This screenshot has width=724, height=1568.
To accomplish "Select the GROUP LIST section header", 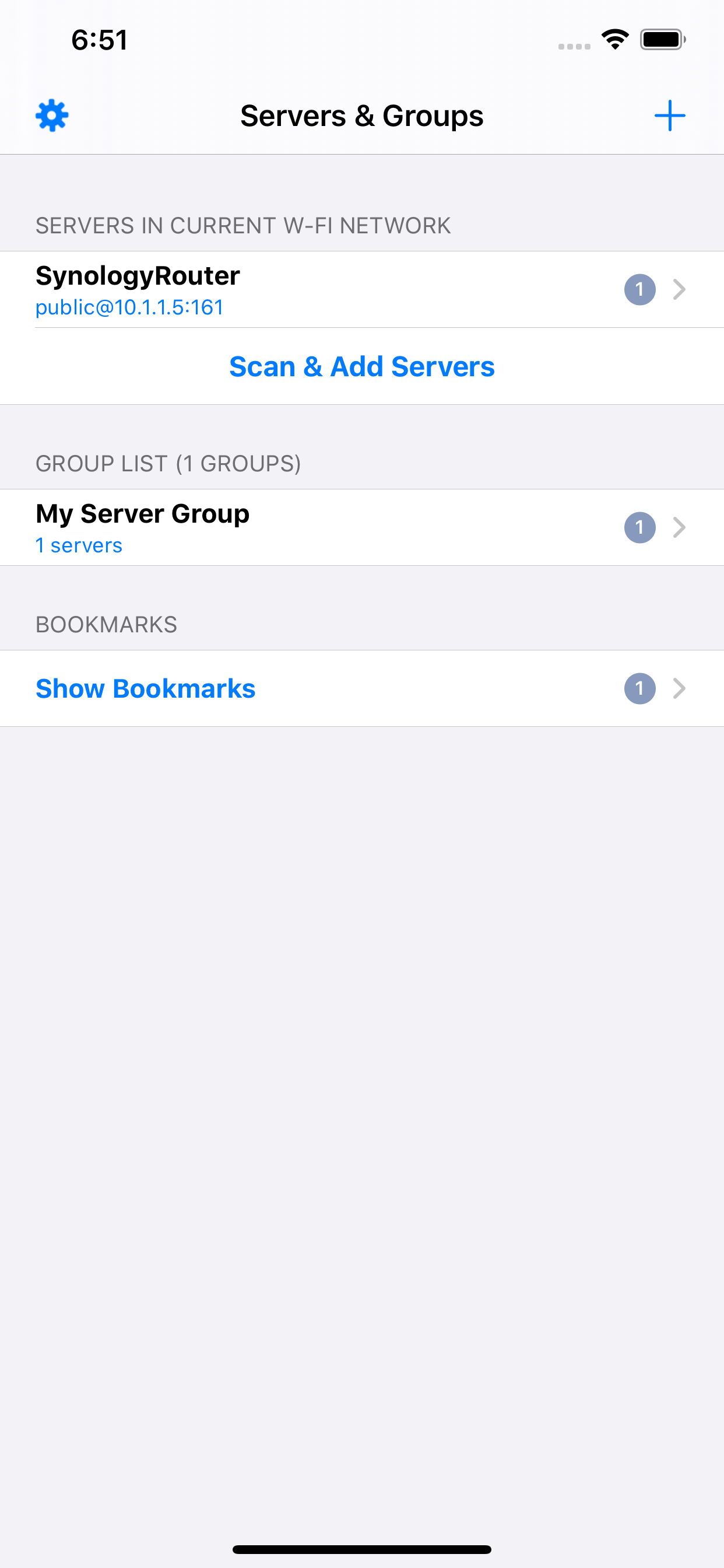I will coord(168,463).
